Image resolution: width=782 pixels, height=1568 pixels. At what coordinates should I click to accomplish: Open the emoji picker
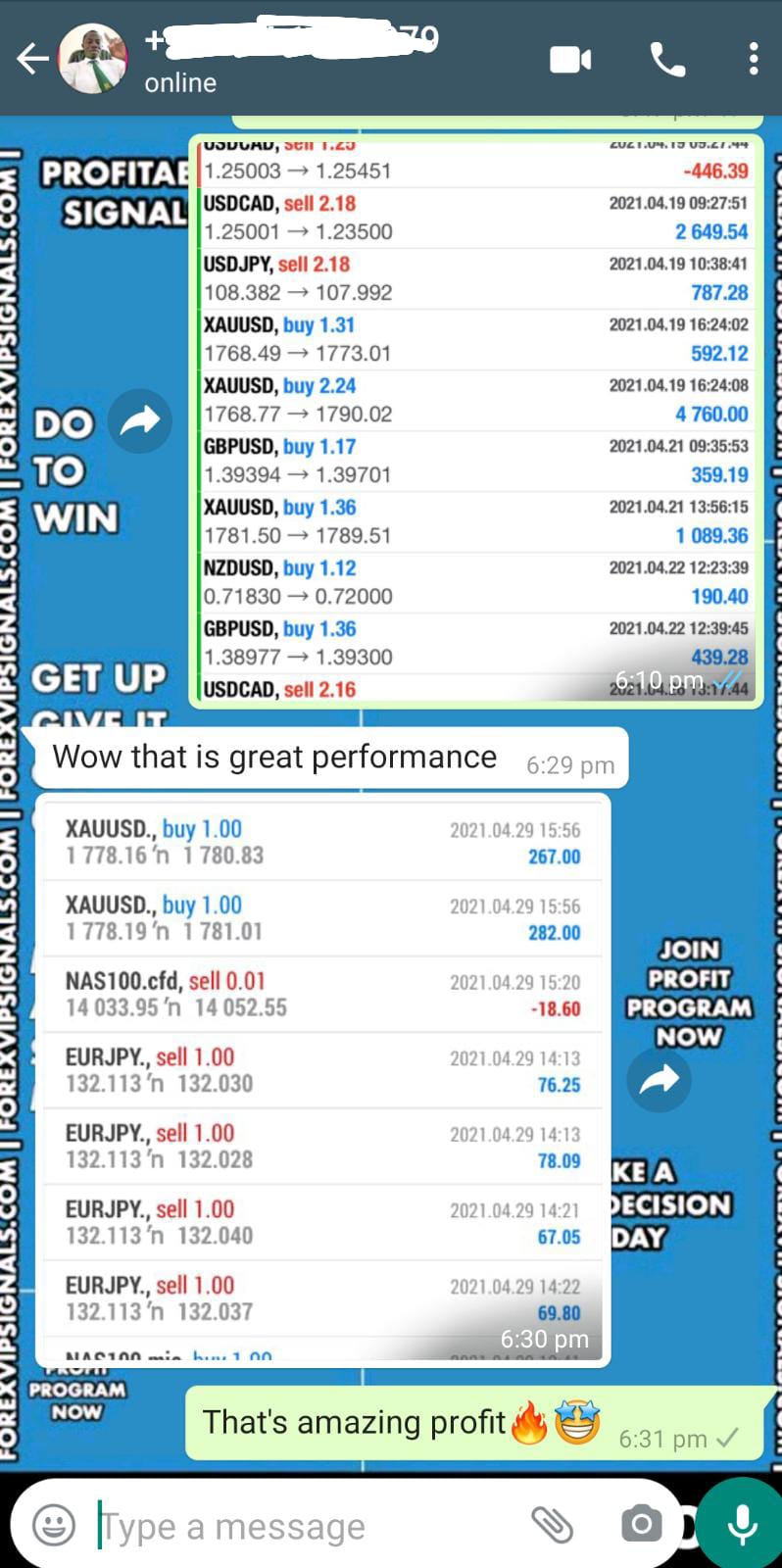pyautogui.click(x=54, y=1525)
